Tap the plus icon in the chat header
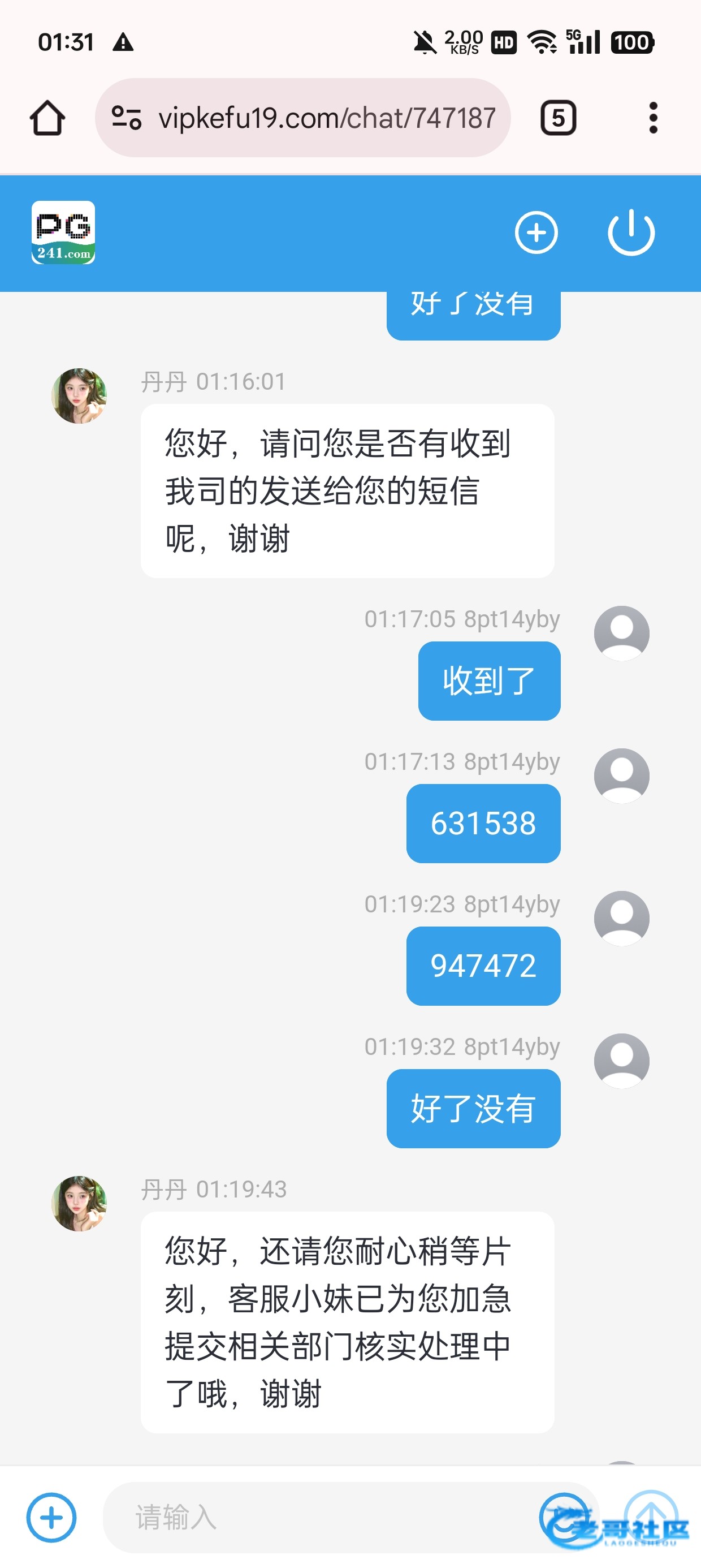The height and width of the screenshot is (1568, 701). (x=536, y=232)
